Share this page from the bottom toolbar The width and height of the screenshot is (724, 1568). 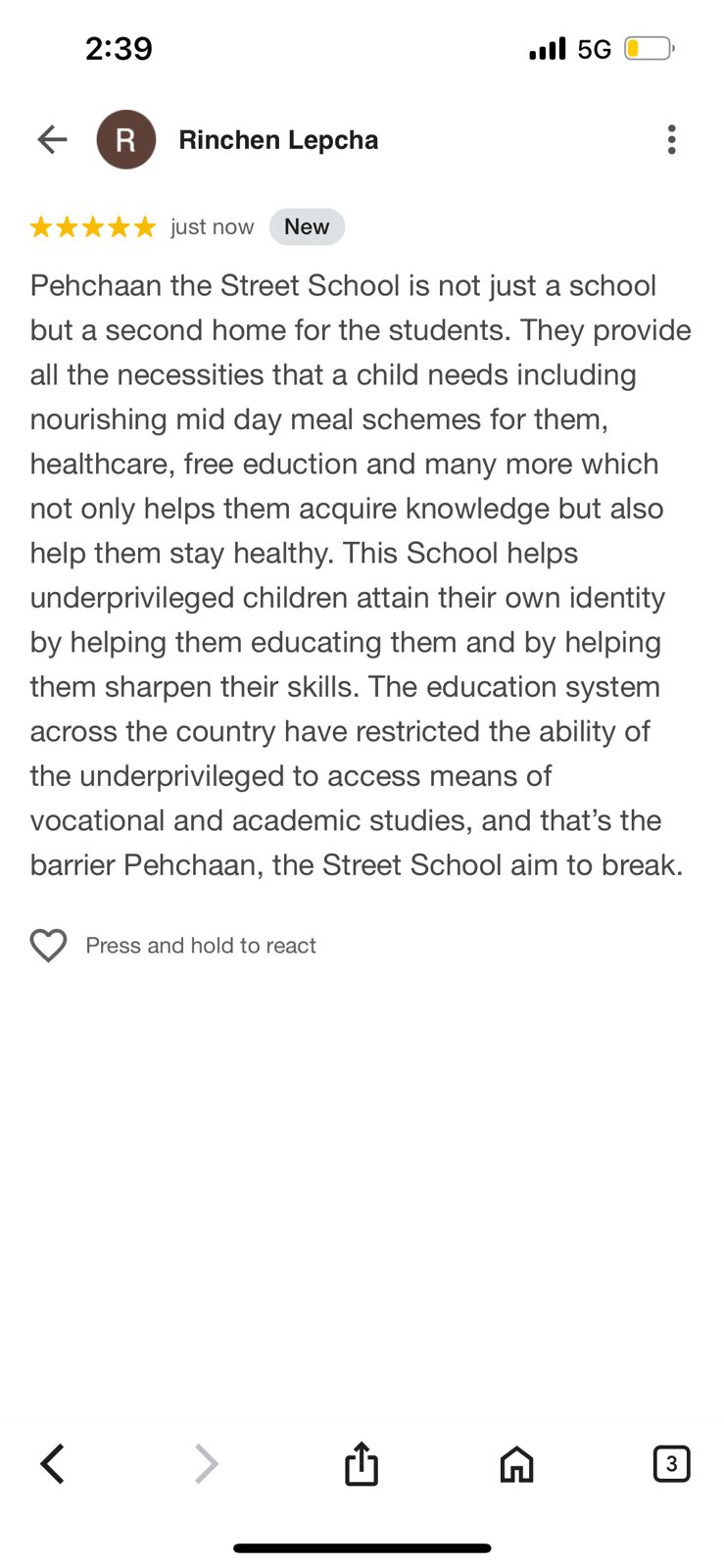point(362,1464)
